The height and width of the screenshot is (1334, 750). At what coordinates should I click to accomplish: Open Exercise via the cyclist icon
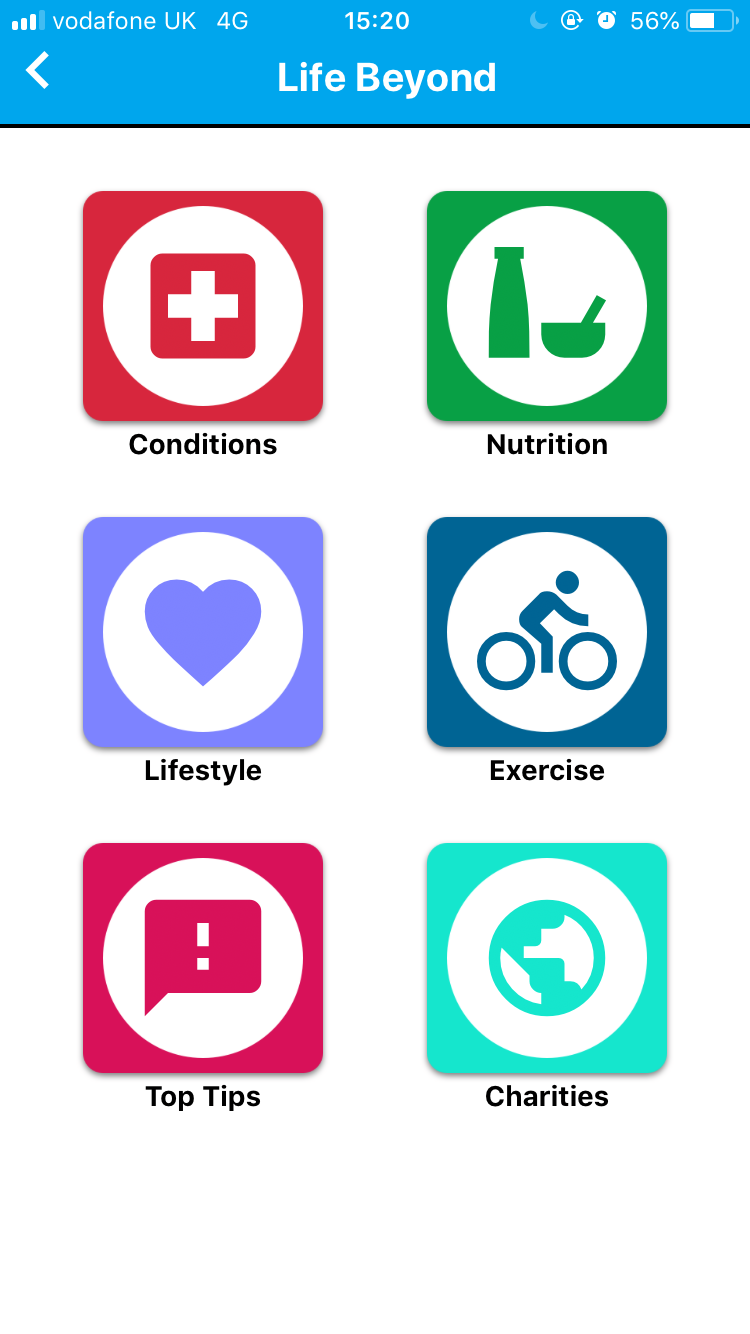[x=546, y=632]
